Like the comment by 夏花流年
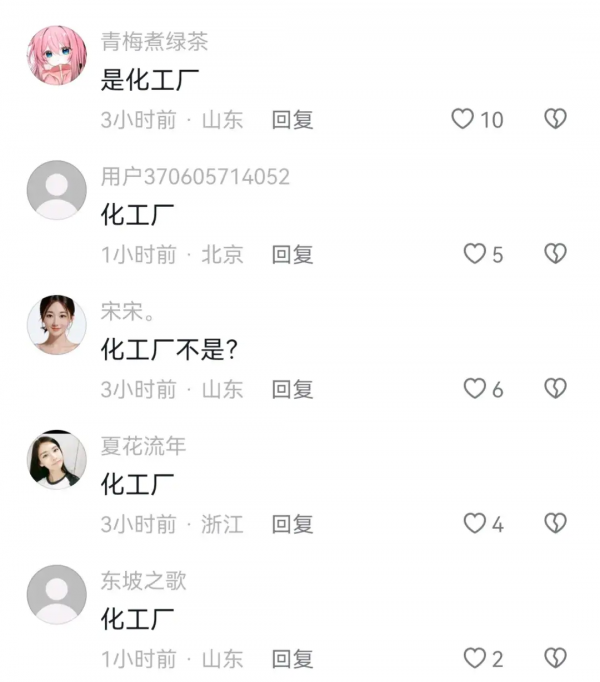This screenshot has height=682, width=600. 474,523
